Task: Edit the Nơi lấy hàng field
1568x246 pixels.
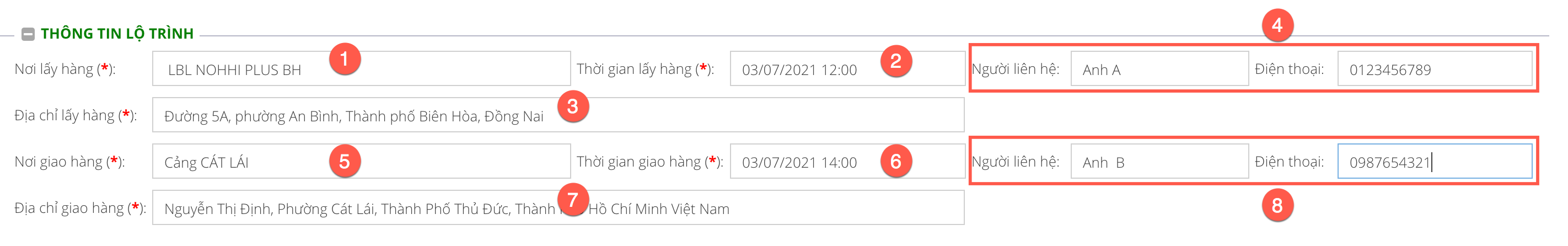Action: (244, 69)
